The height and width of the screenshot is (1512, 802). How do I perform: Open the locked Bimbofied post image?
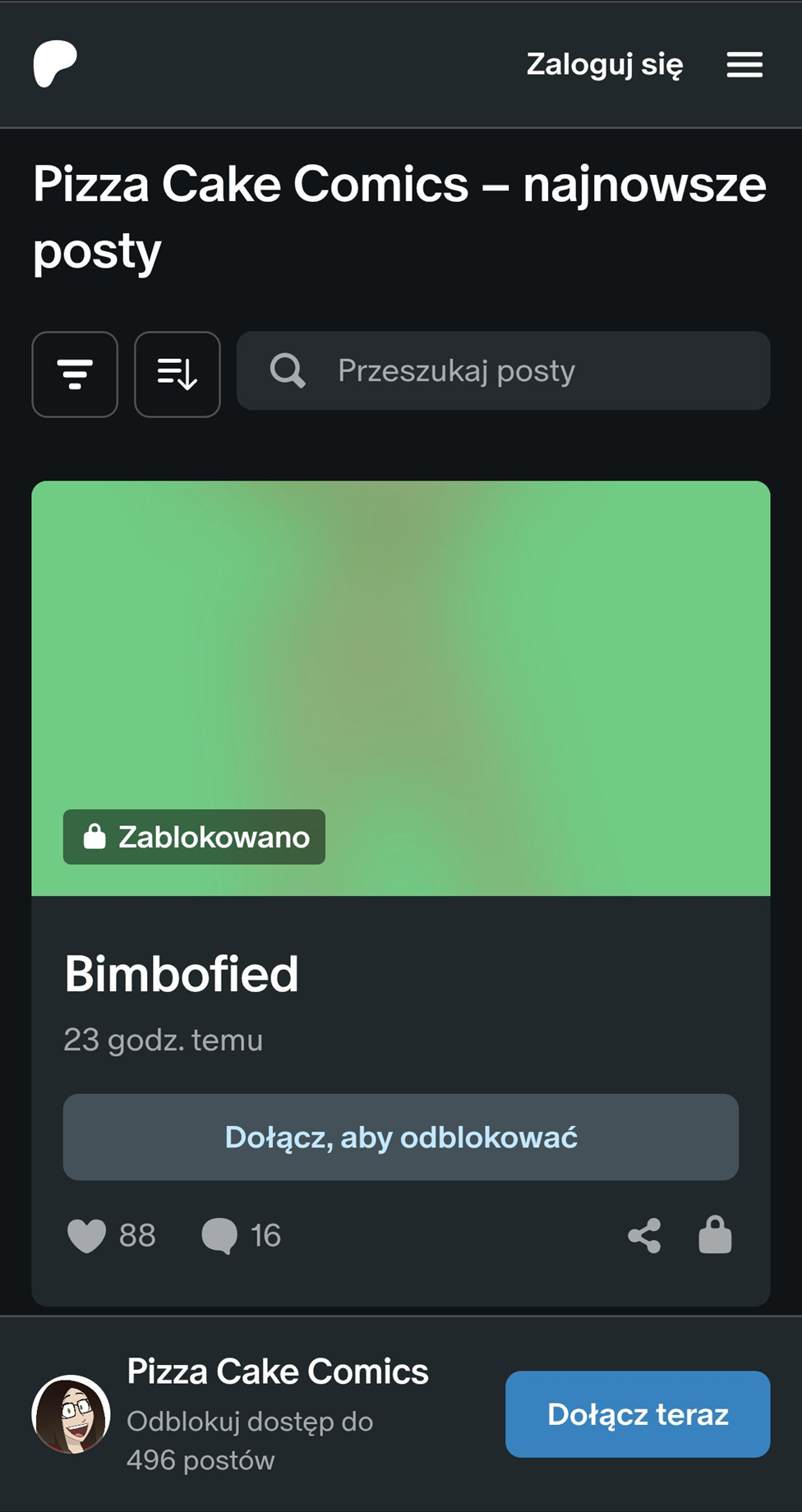click(401, 657)
